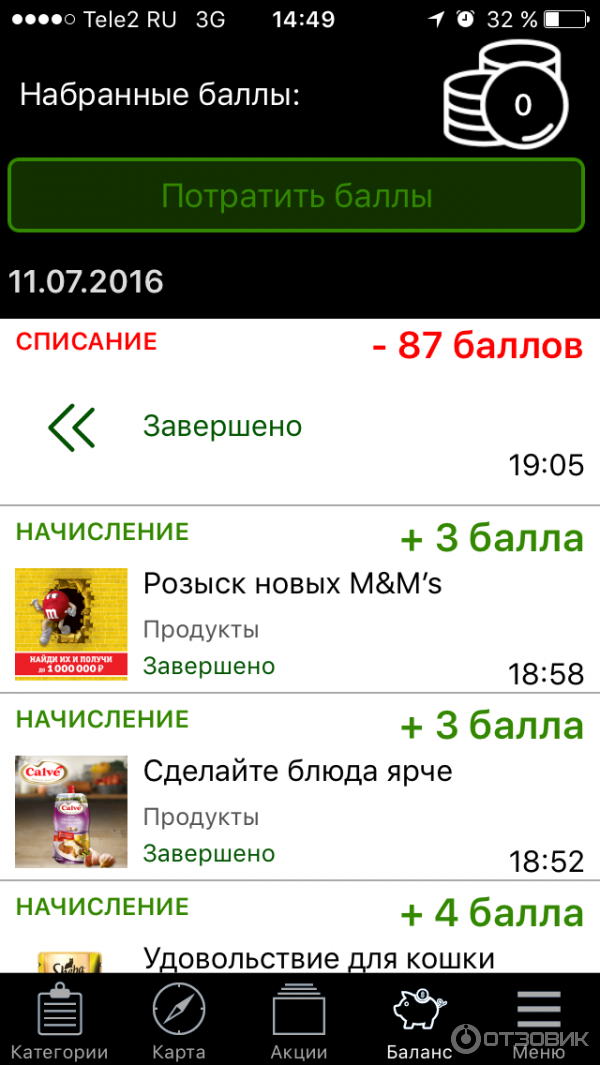Switch to the Карта tab
Viewport: 600px width, 1065px height.
click(179, 1020)
